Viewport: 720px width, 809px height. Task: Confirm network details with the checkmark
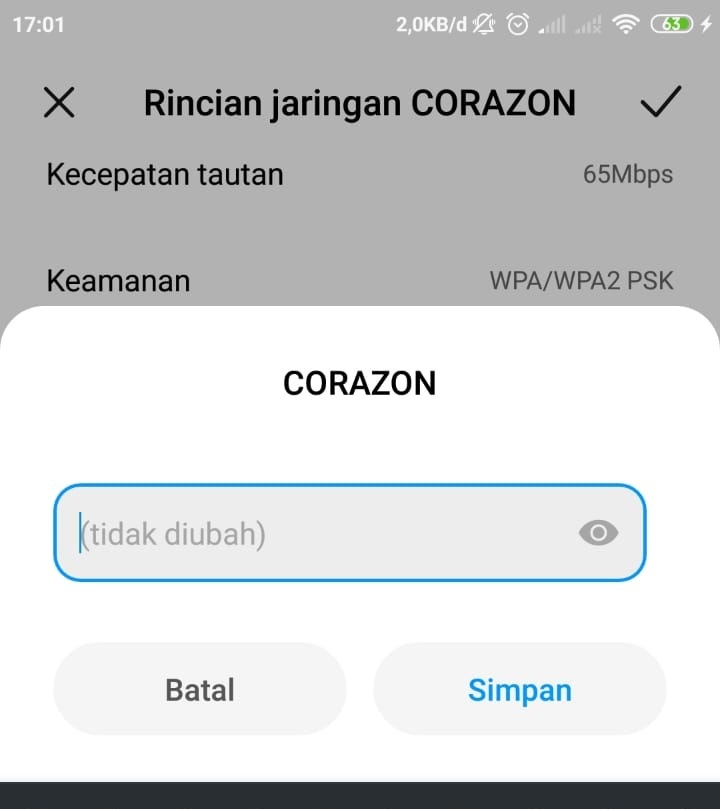660,102
